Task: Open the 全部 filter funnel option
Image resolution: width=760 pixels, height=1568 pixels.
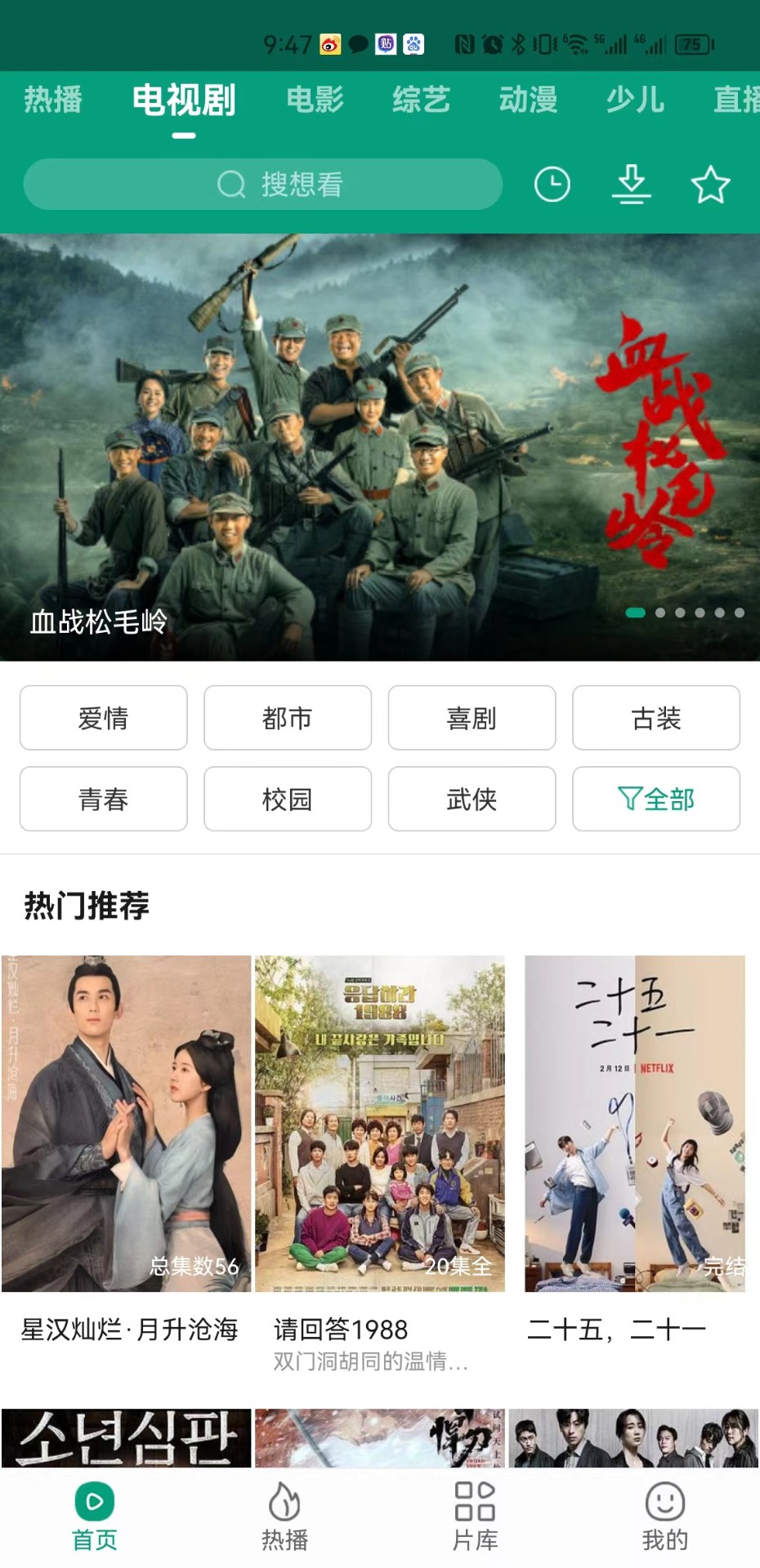Action: [656, 800]
